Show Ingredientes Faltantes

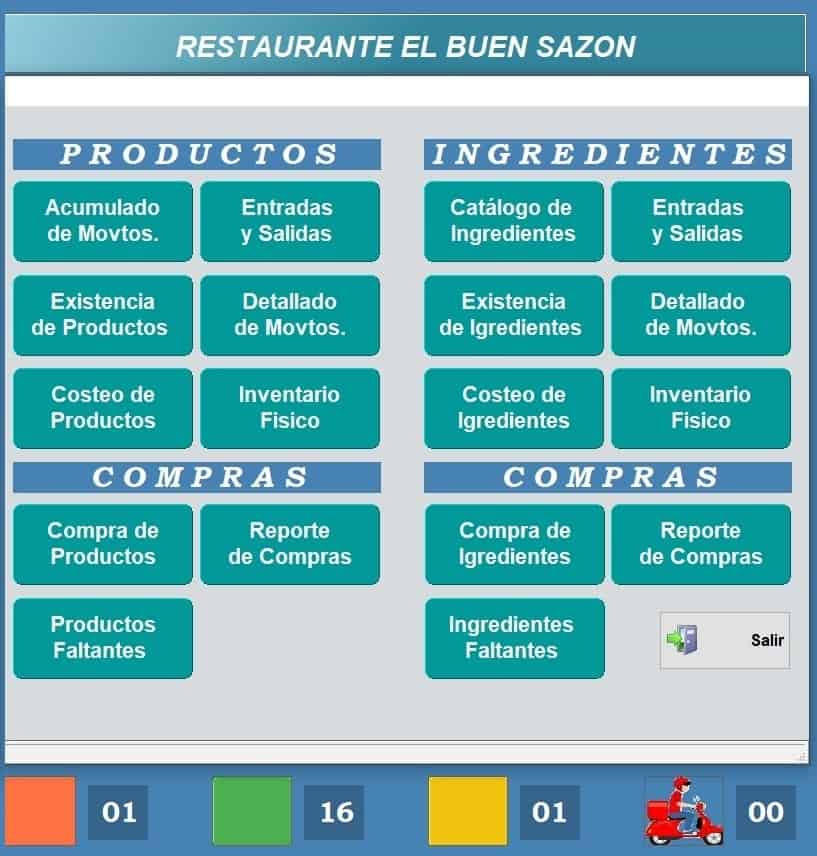tap(515, 638)
